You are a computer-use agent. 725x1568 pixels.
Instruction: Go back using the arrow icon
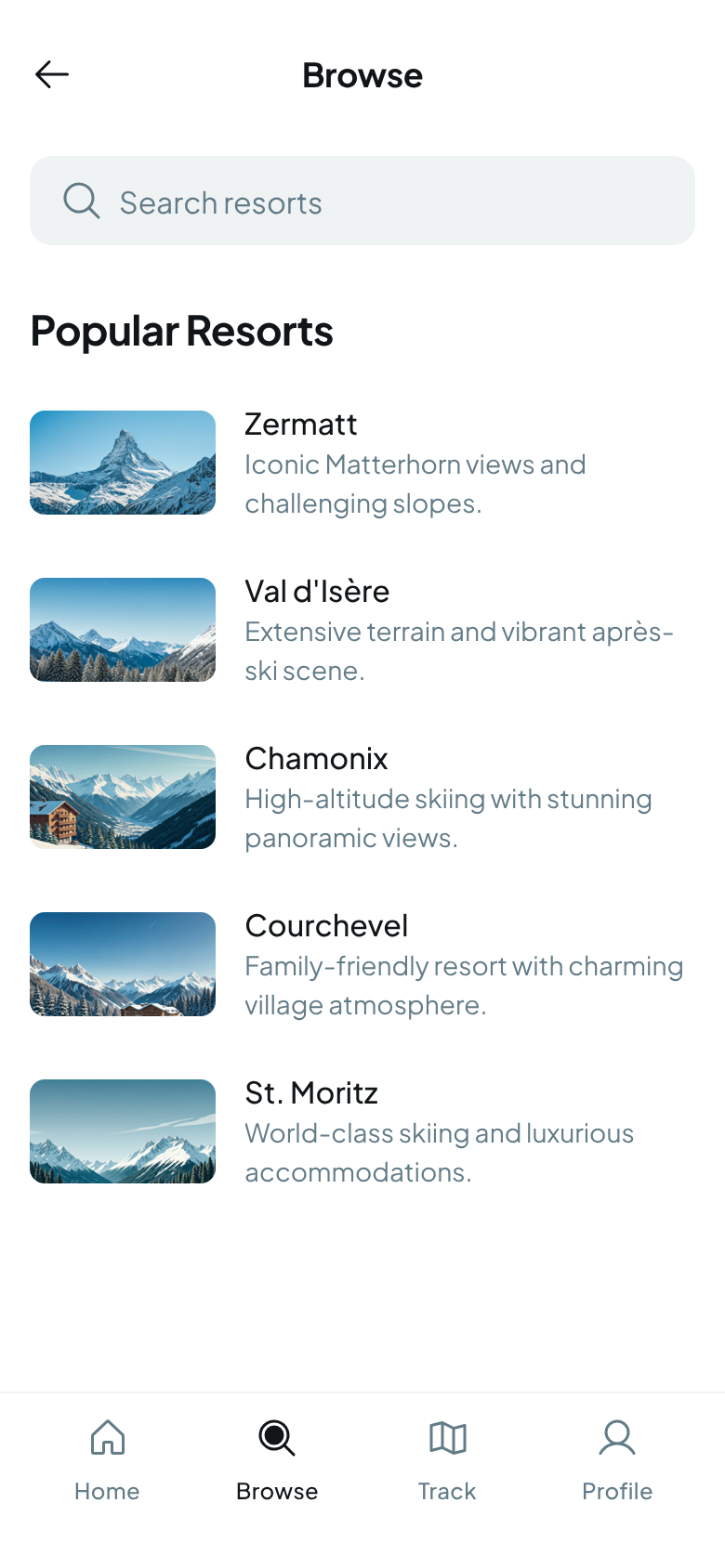click(x=52, y=74)
